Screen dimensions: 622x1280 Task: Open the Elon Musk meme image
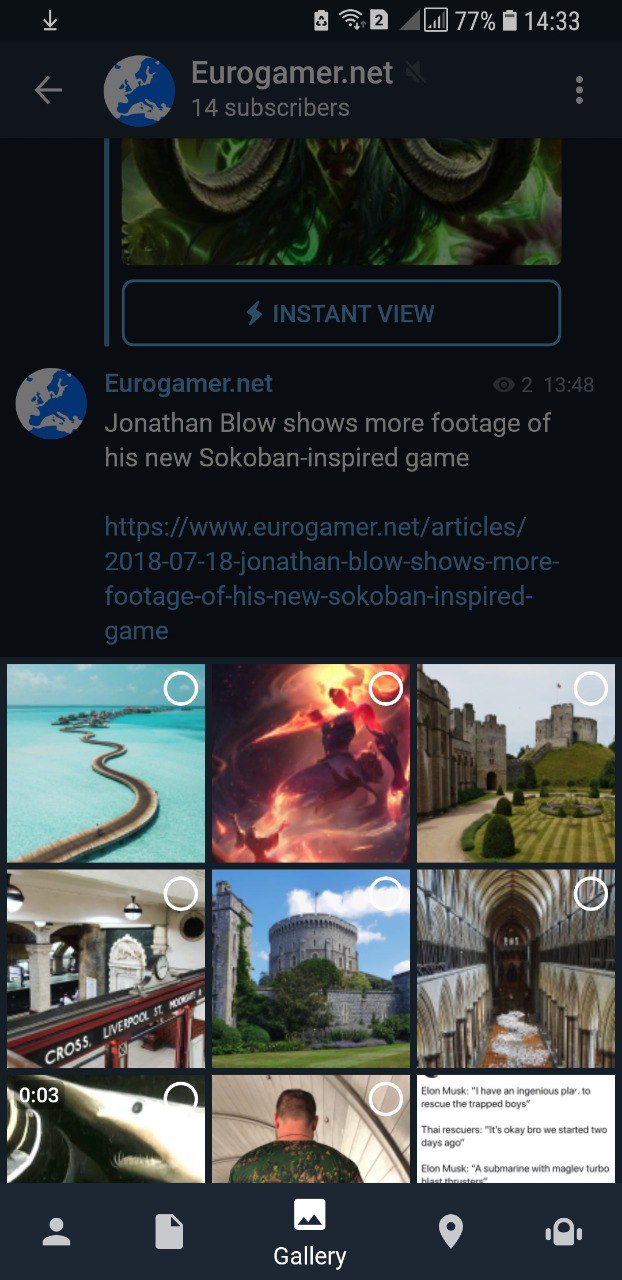tap(515, 1130)
